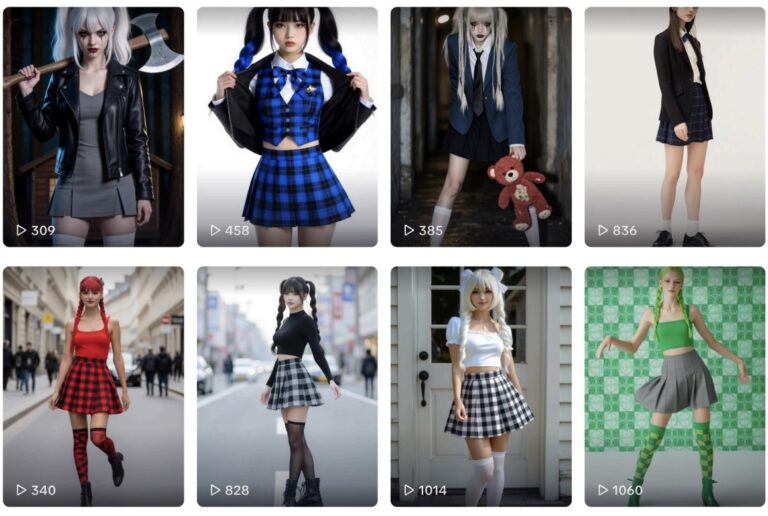
Task: Watch the green outfit video with 1060 plays
Action: pyautogui.click(x=674, y=386)
